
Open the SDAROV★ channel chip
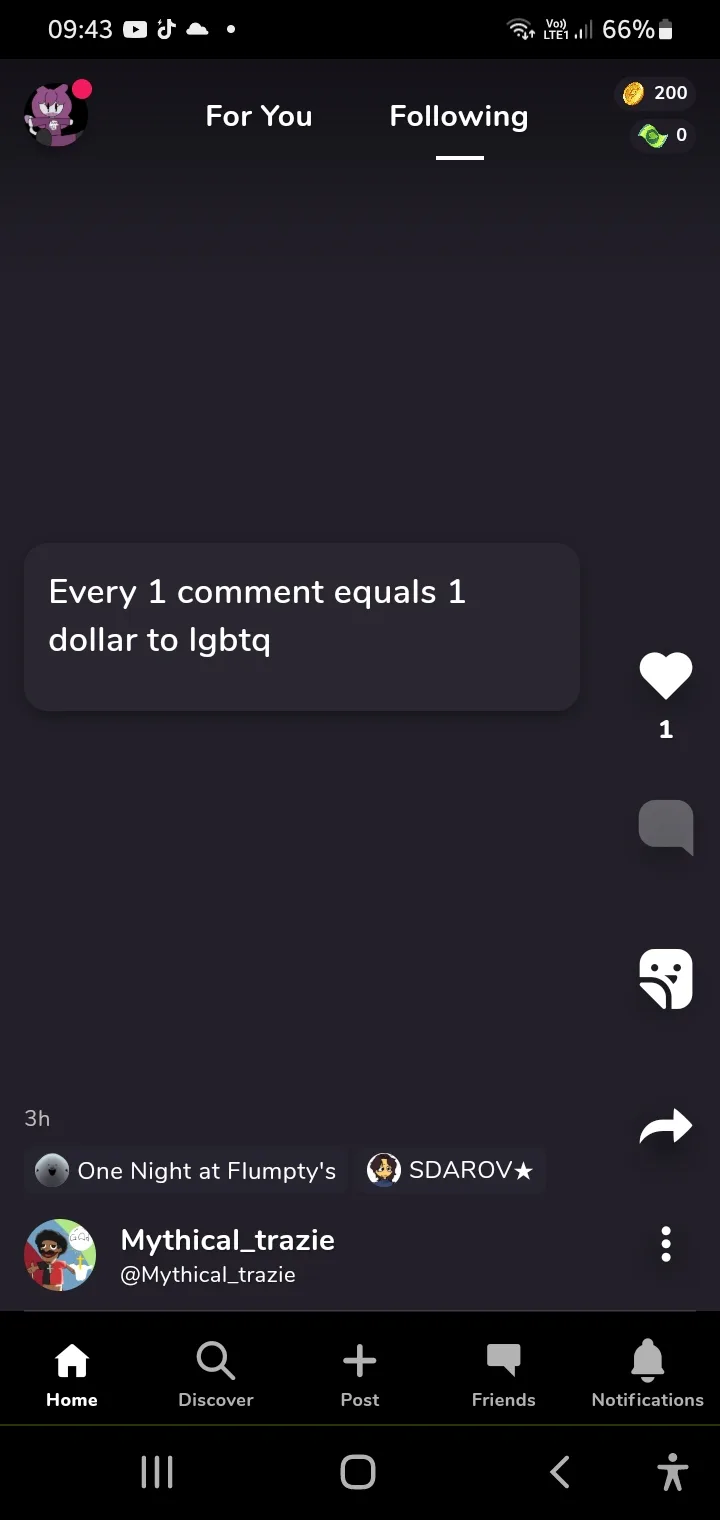[x=450, y=1170]
